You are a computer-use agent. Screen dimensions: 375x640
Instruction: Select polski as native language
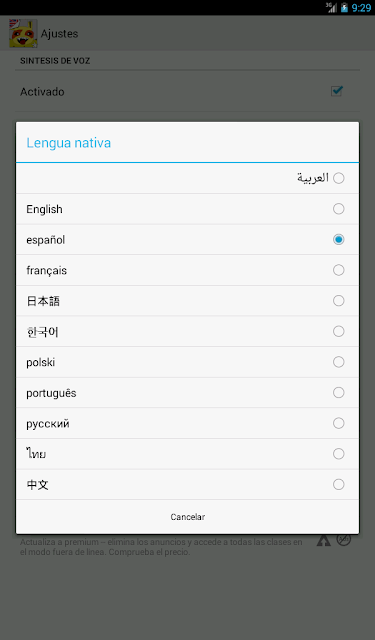pos(187,362)
